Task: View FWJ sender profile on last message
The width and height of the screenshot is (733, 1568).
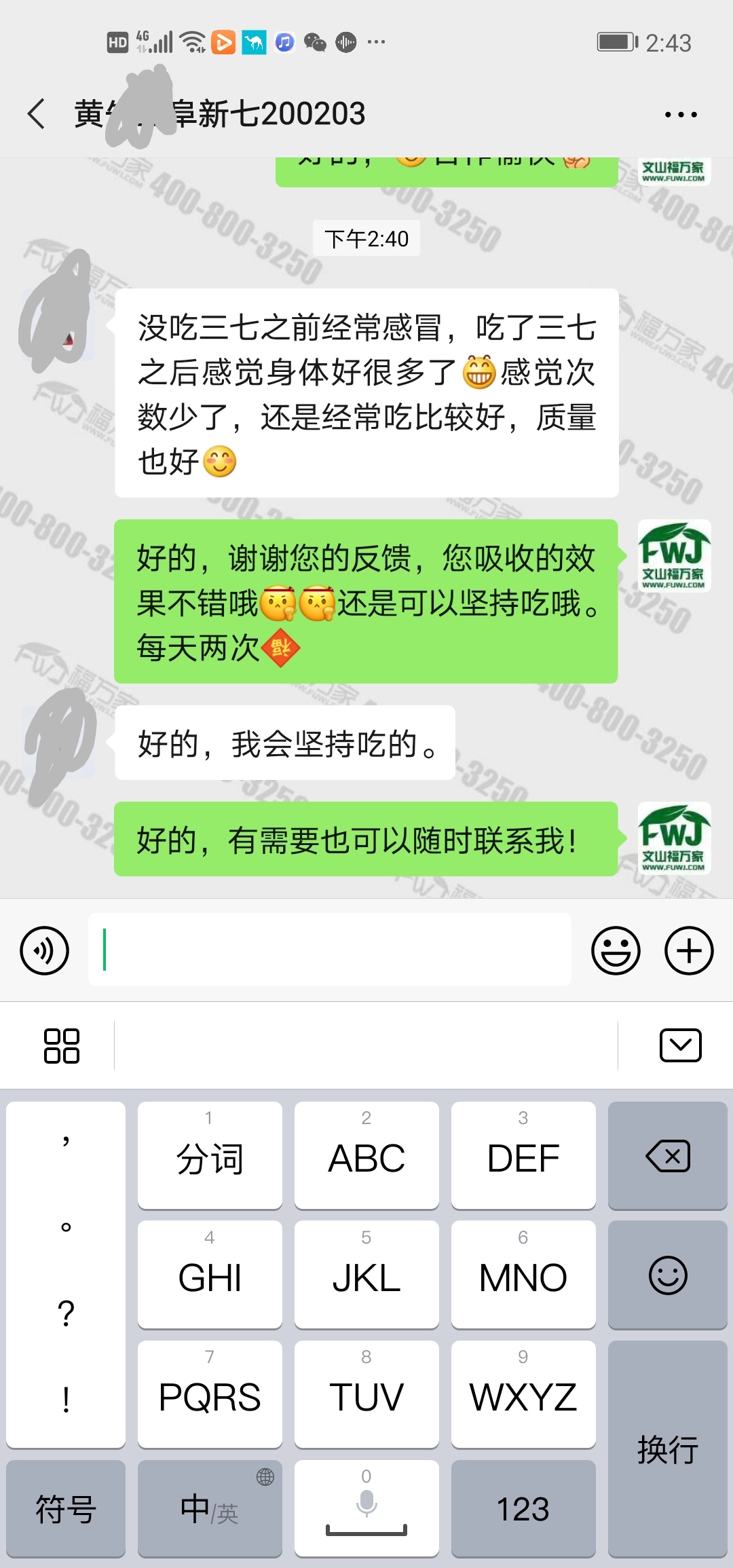Action: (x=674, y=839)
